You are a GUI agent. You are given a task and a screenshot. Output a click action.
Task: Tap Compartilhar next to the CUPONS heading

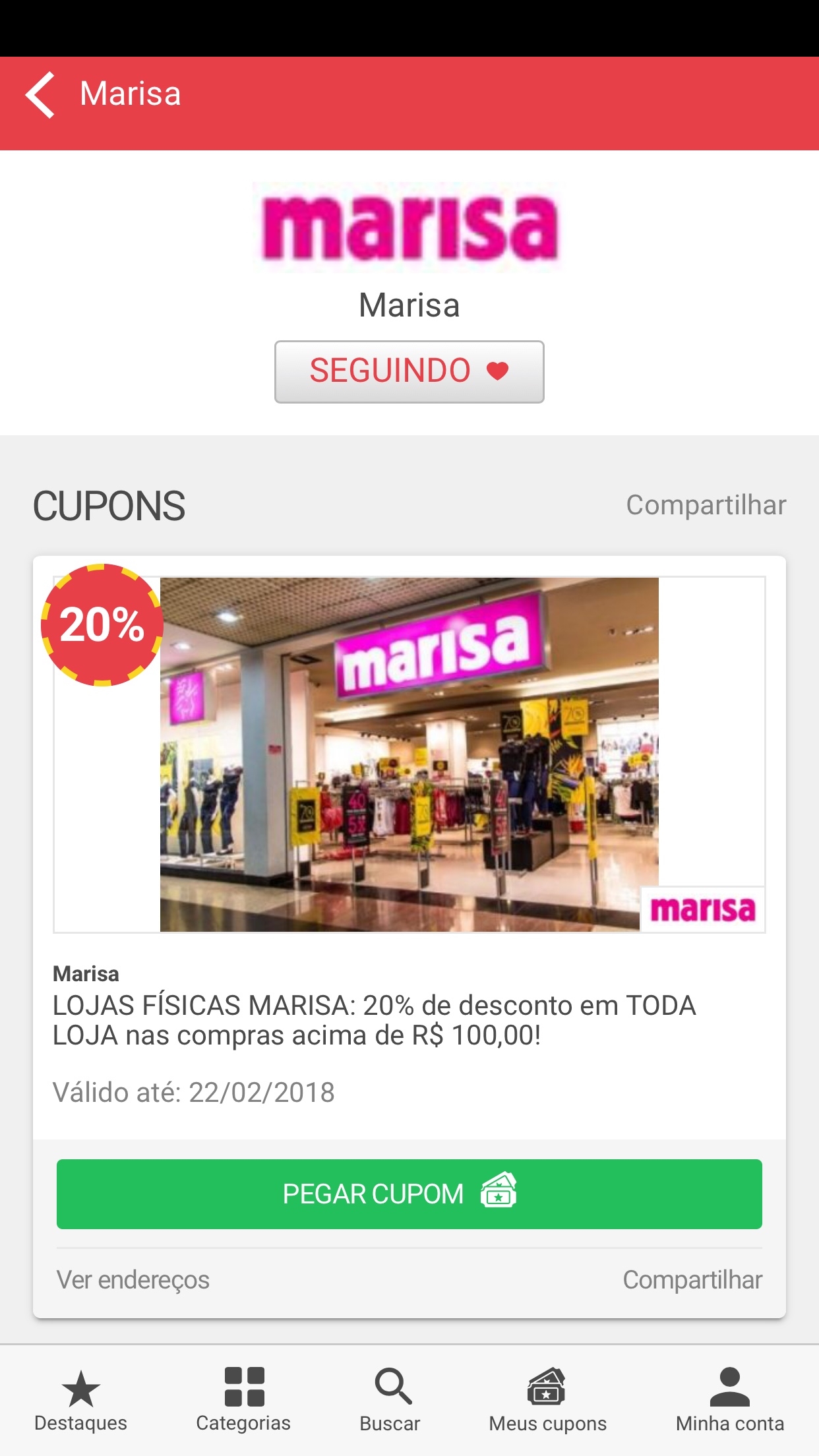706,506
